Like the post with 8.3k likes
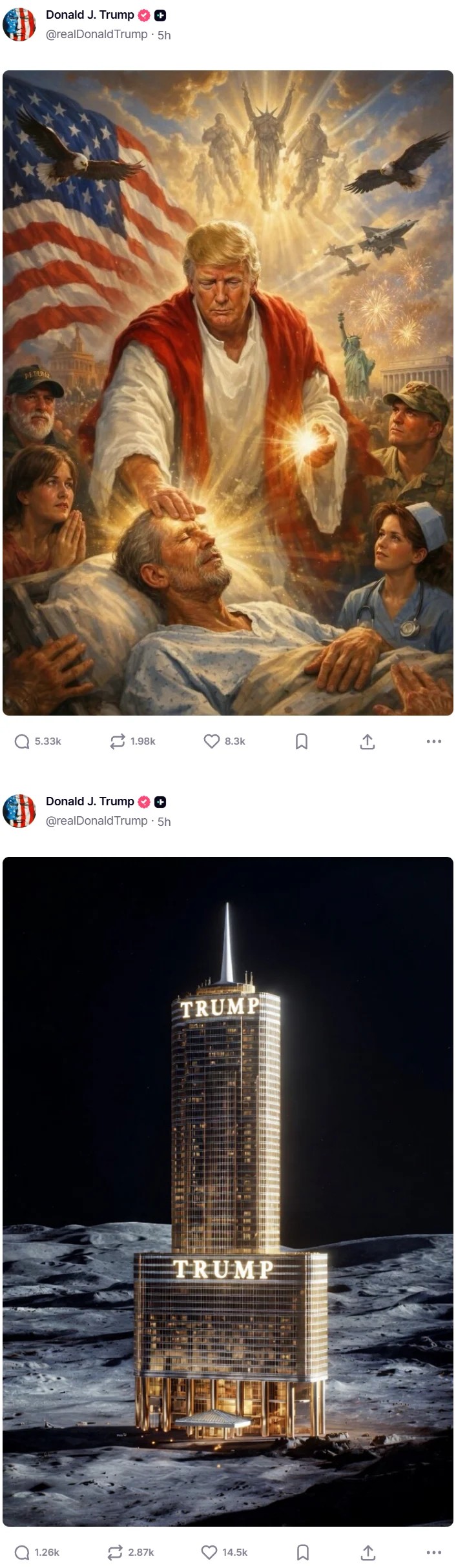The height and width of the screenshot is (1568, 456). pos(212,741)
